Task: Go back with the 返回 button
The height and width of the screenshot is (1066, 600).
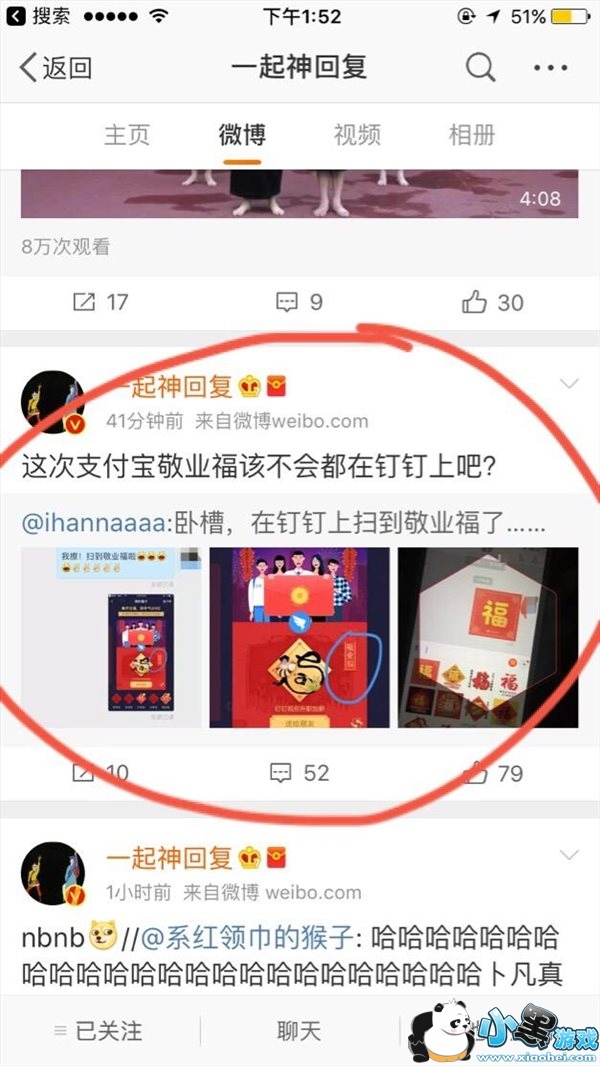Action: click(x=56, y=68)
